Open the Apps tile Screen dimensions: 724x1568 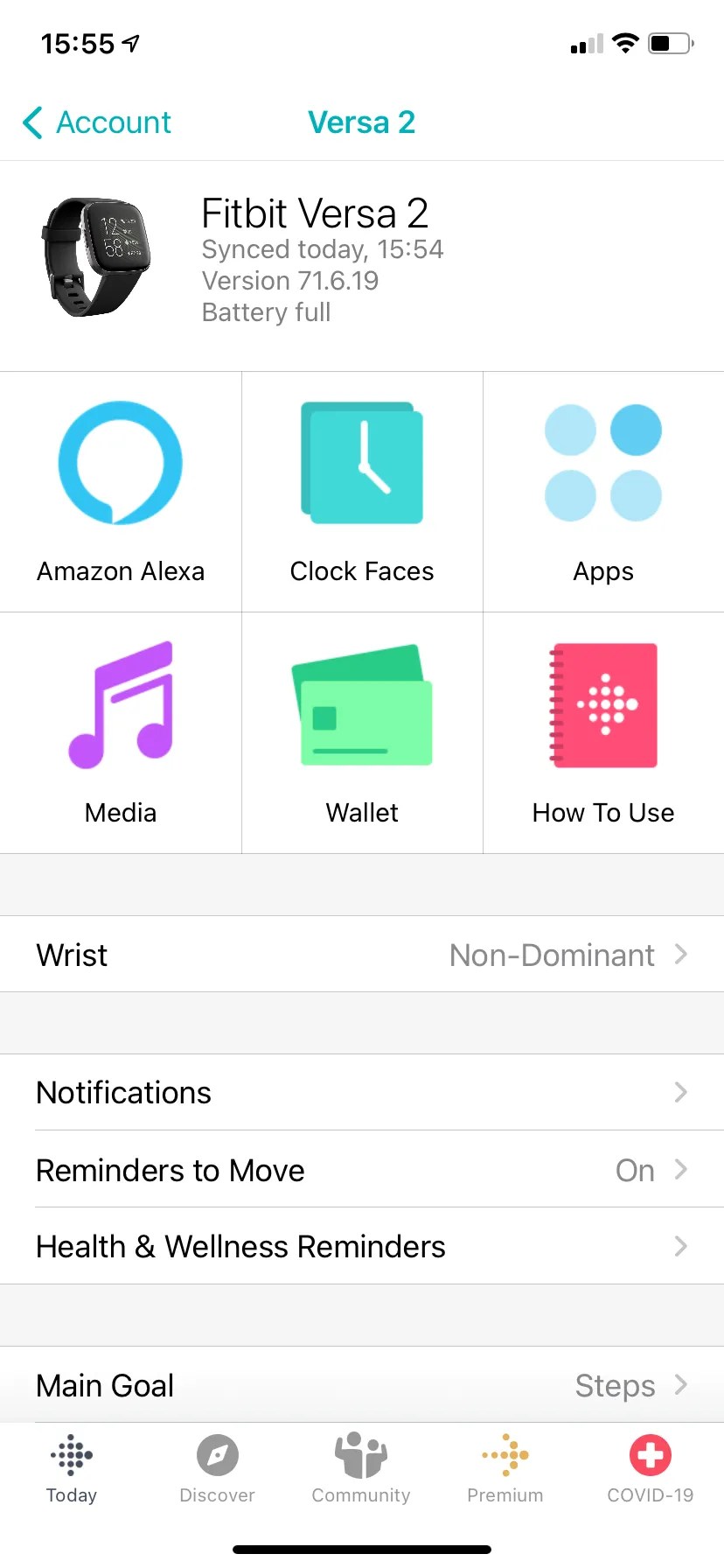pos(603,492)
